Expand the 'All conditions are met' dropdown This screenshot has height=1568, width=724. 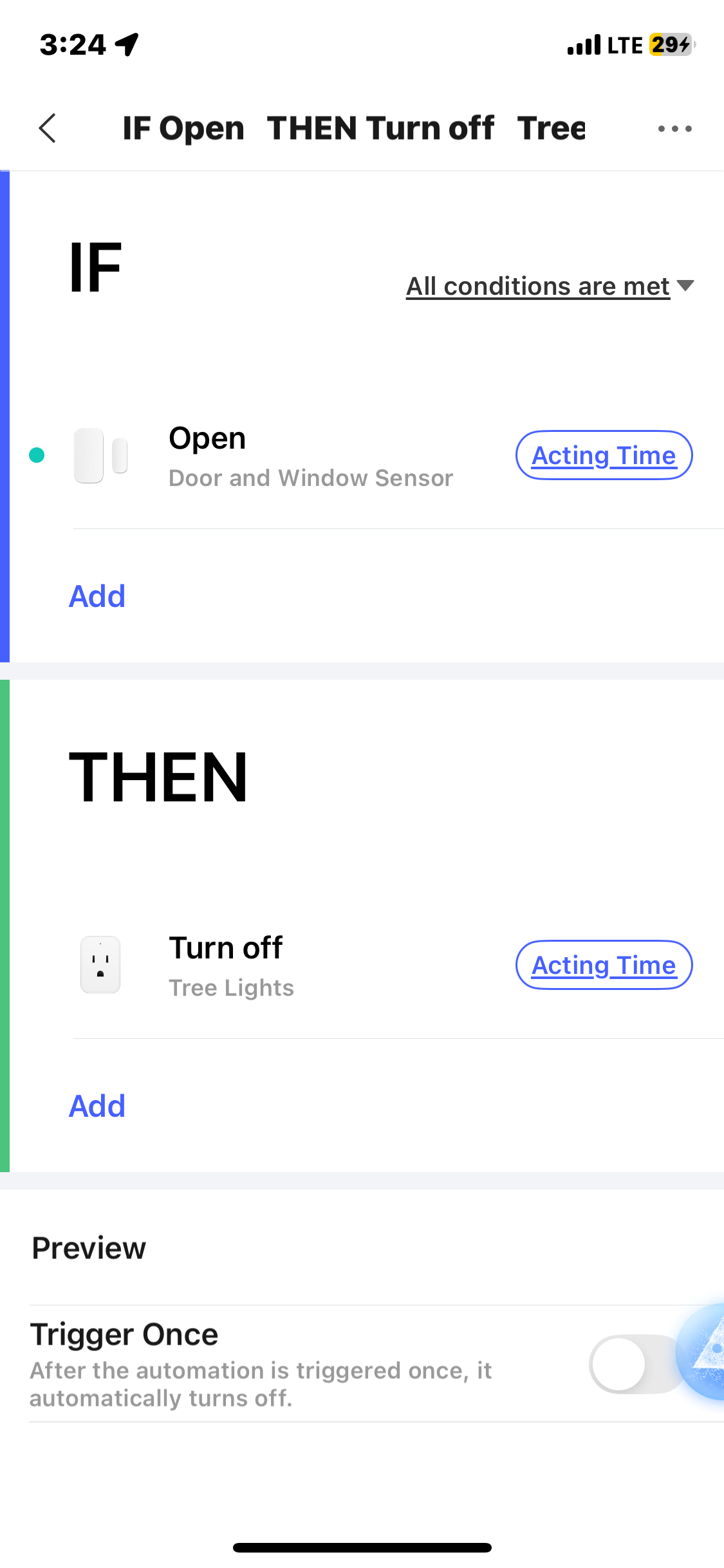point(550,286)
